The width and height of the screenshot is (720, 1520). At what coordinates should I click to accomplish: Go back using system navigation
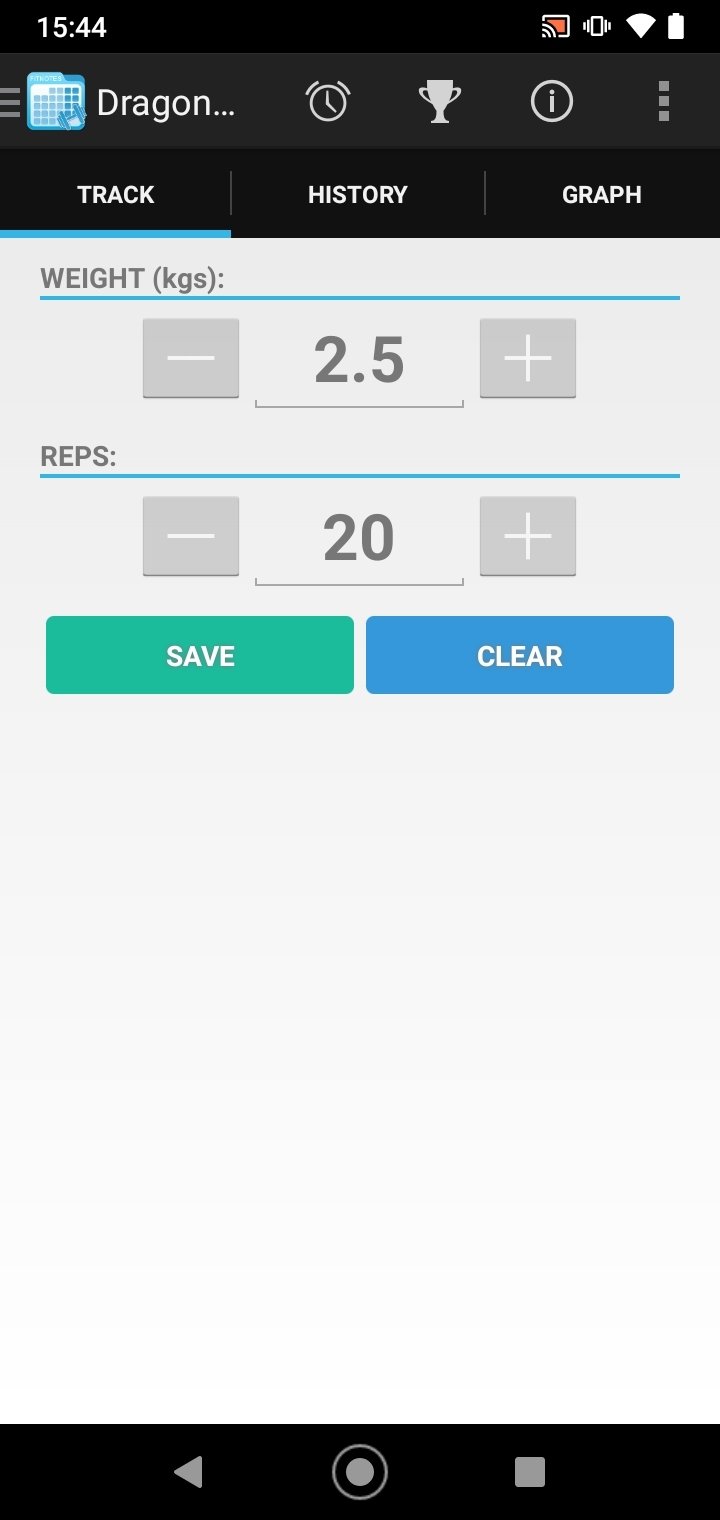coord(188,1472)
